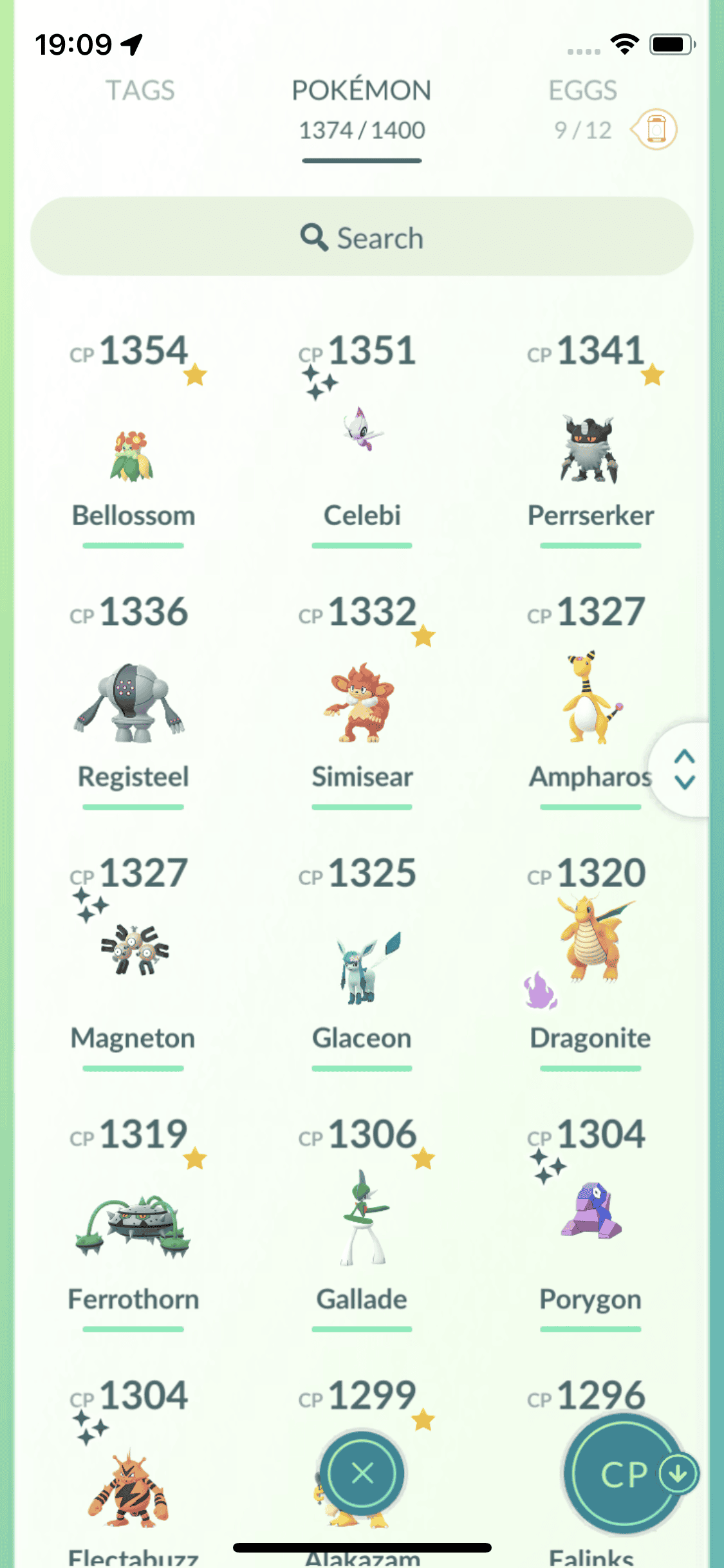The image size is (724, 1568).
Task: Tap the fast scroll handle
Action: pyautogui.click(x=684, y=769)
